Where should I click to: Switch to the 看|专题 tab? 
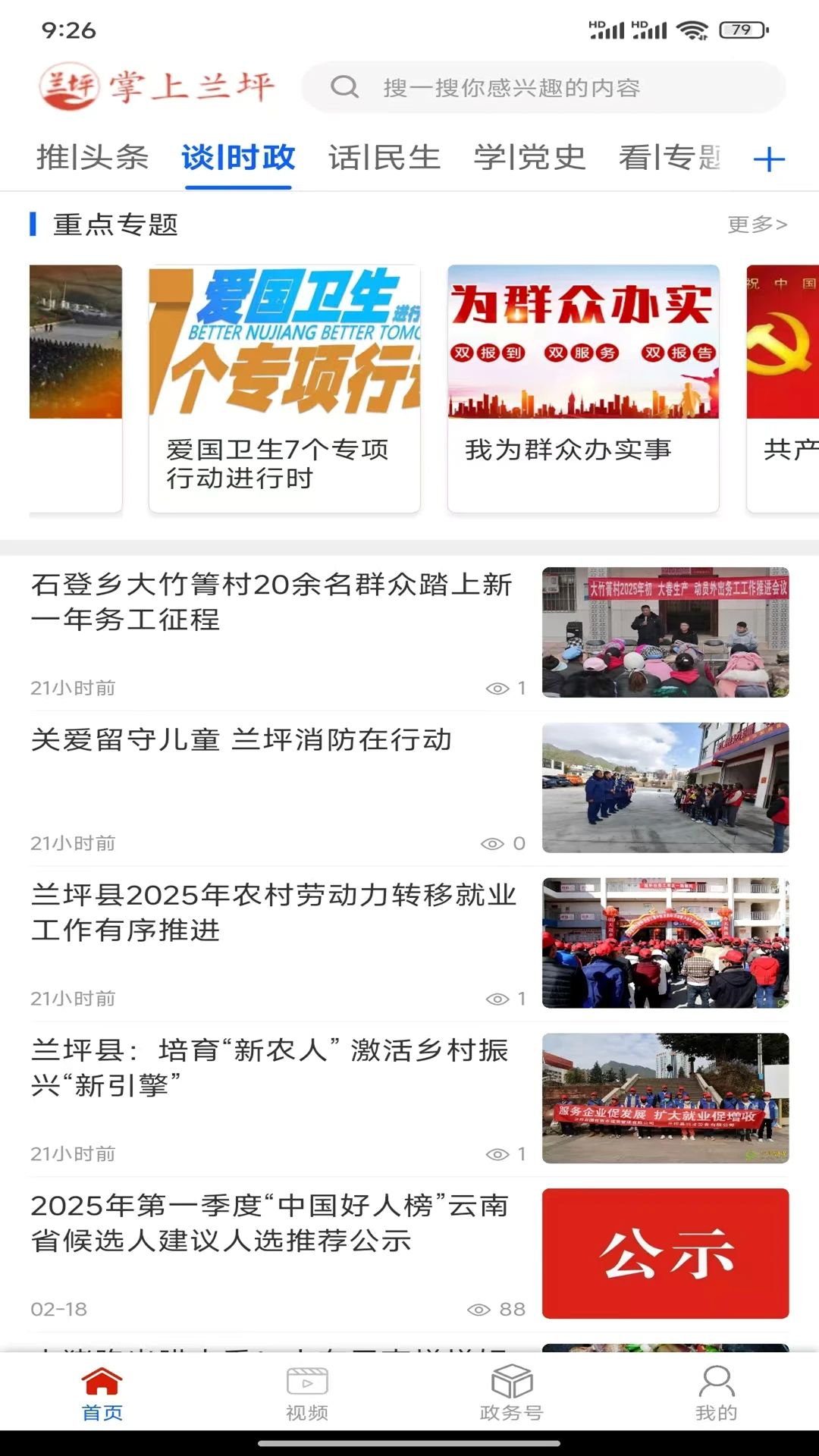click(669, 158)
